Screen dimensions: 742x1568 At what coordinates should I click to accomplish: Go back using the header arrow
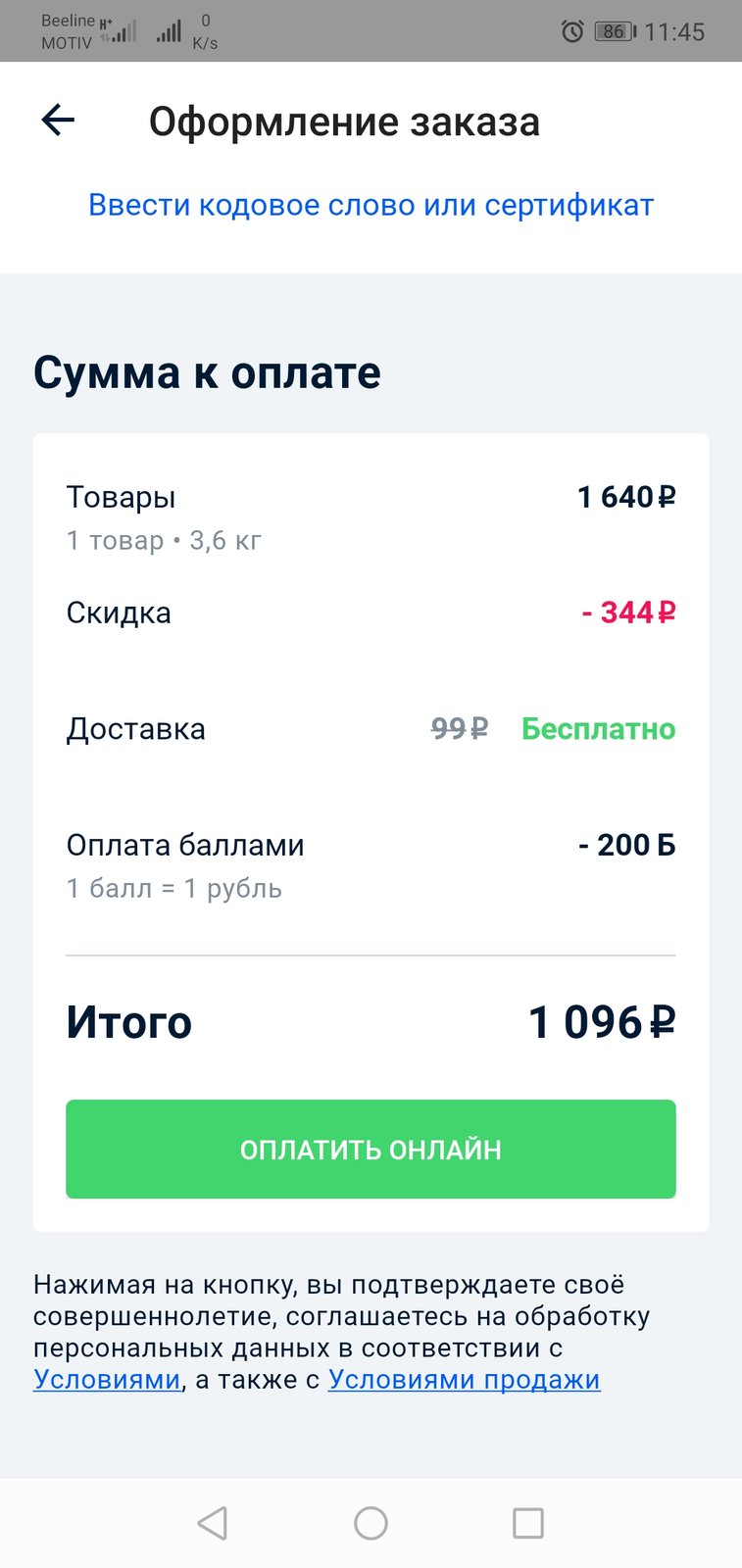(58, 121)
